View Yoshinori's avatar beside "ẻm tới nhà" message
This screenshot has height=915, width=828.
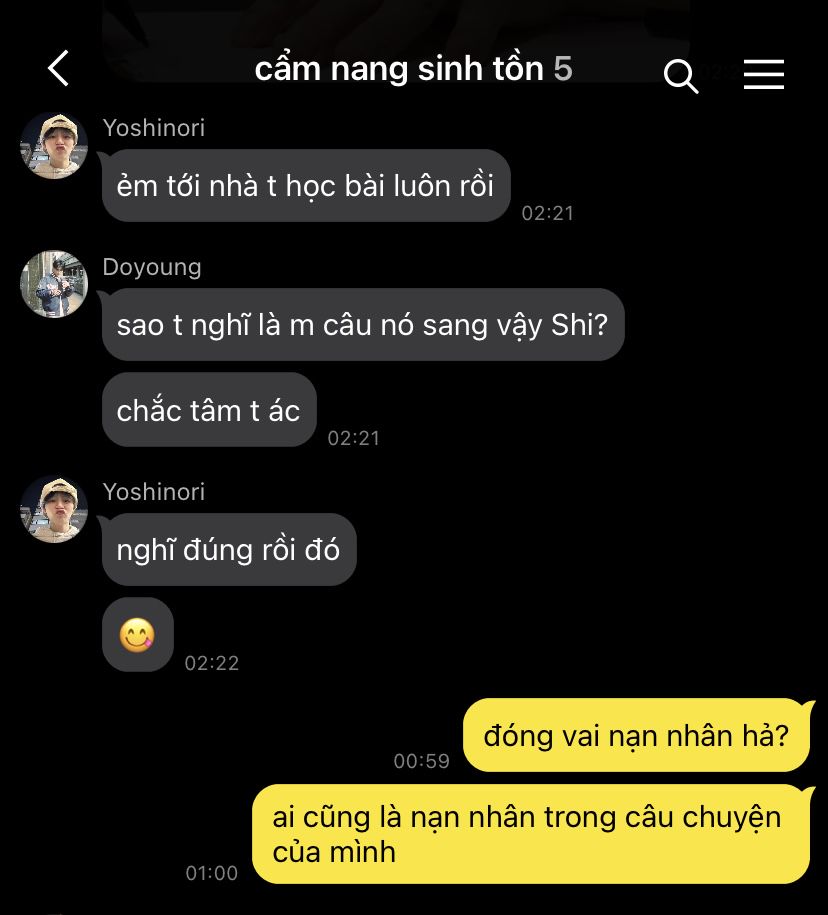(54, 146)
